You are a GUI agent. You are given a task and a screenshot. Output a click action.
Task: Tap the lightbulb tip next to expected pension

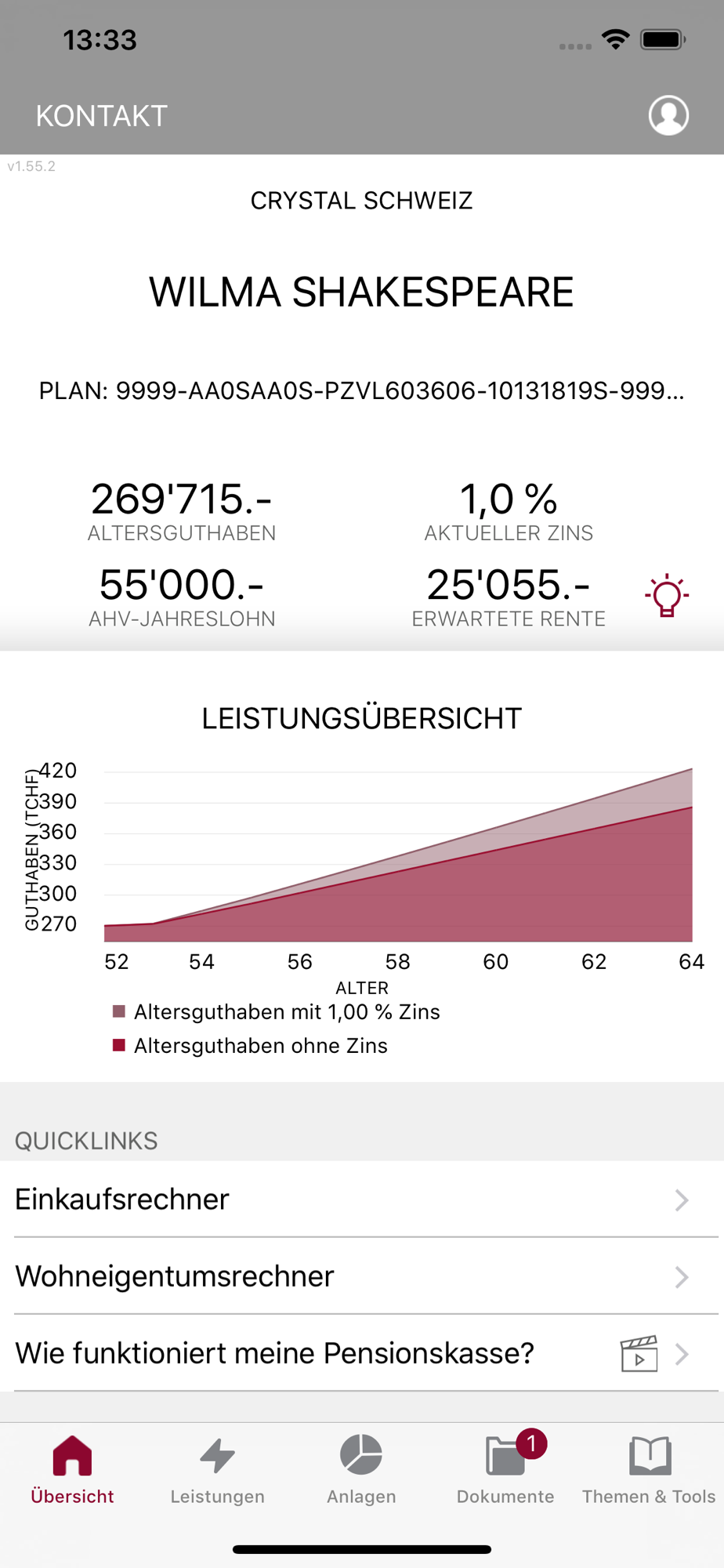point(667,596)
